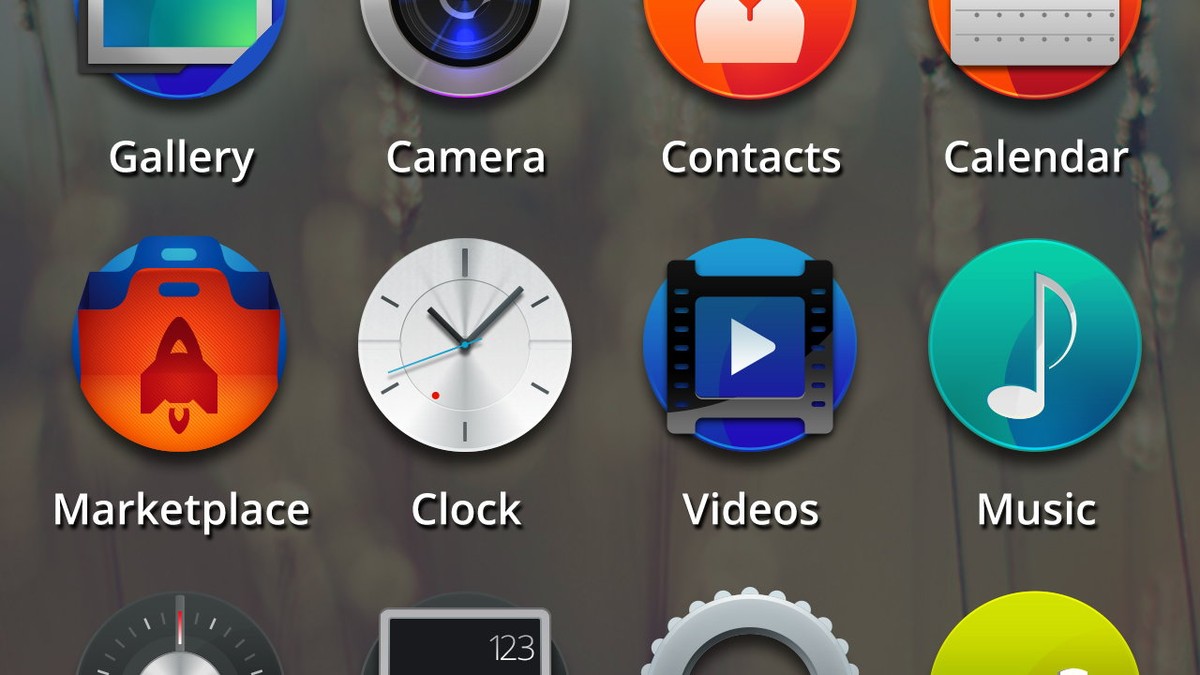The image size is (1200, 675).
Task: Open the Videos app
Action: pos(750,345)
